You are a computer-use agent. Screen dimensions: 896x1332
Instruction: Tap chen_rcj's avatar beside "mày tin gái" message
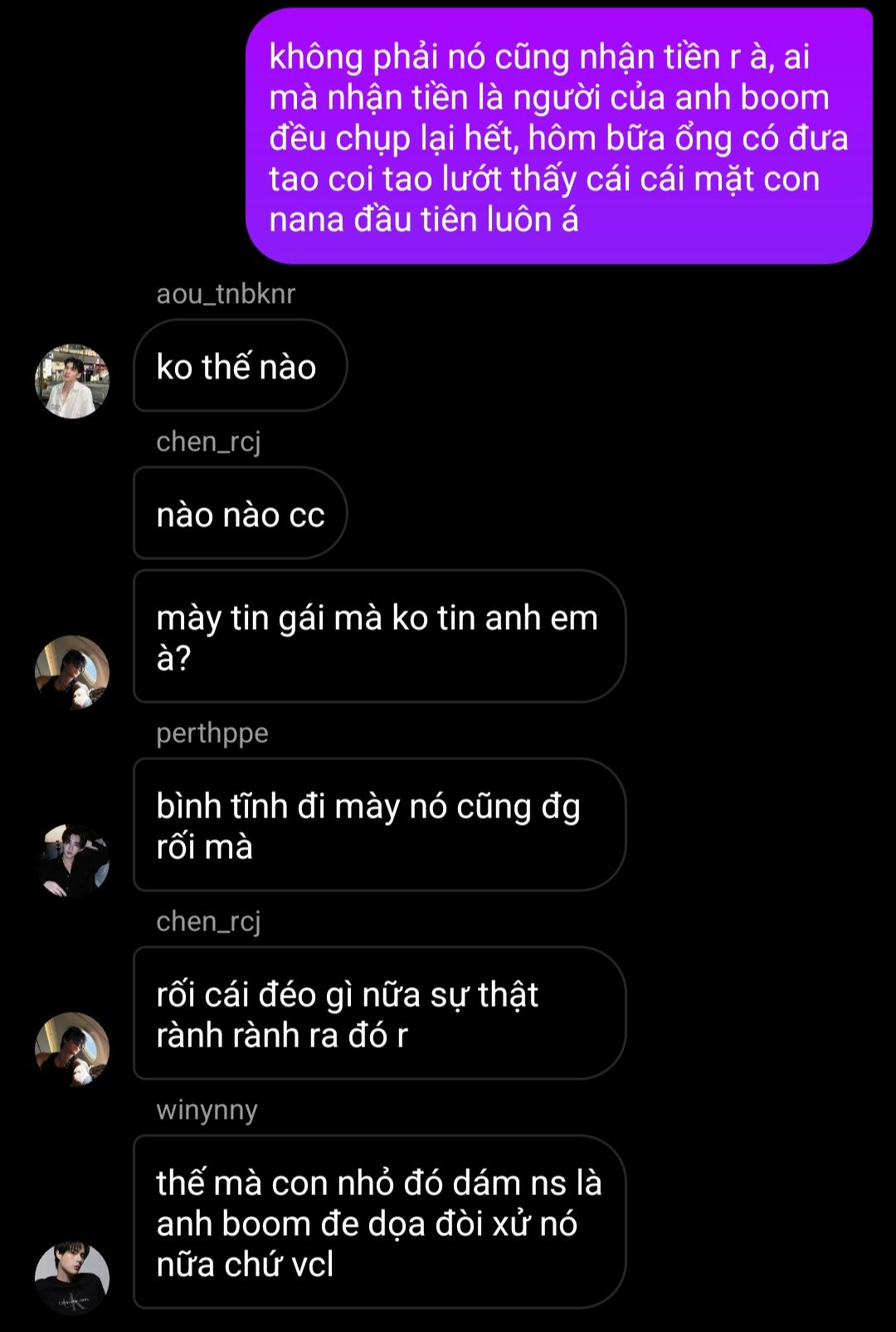coord(72,672)
